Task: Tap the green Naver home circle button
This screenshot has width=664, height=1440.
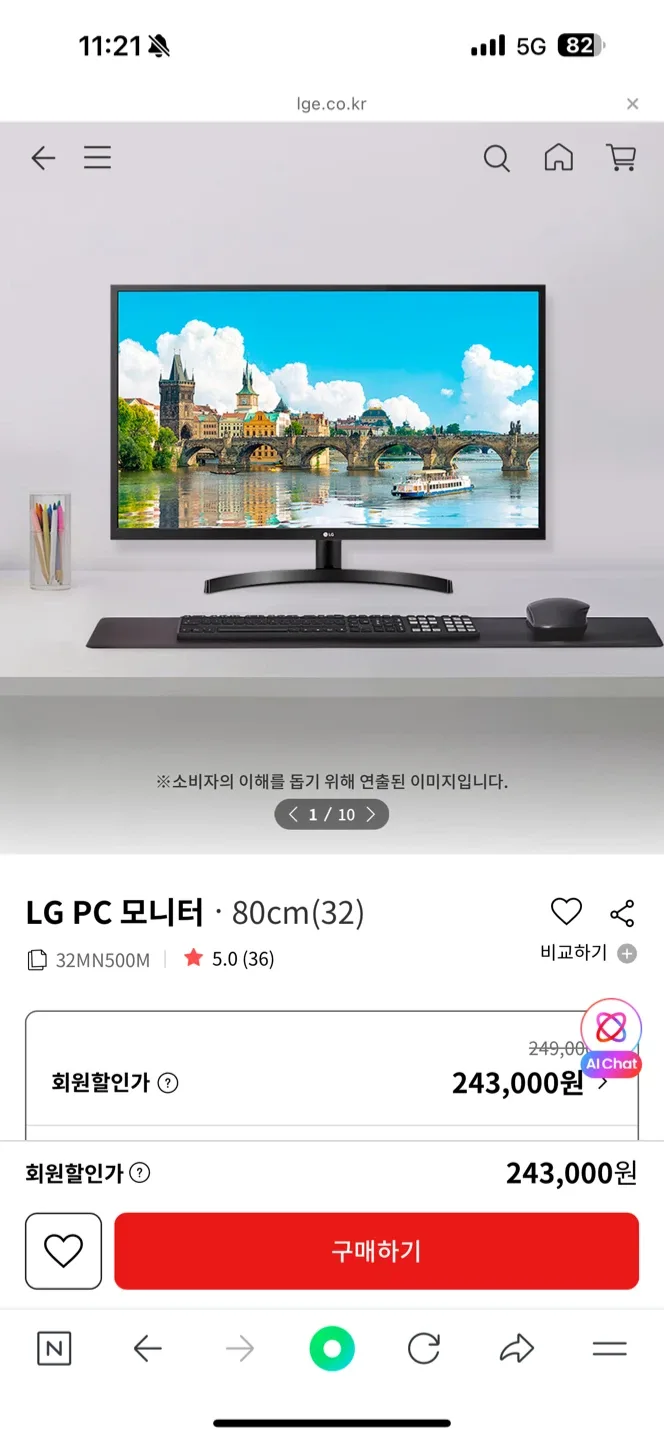Action: pyautogui.click(x=332, y=1349)
